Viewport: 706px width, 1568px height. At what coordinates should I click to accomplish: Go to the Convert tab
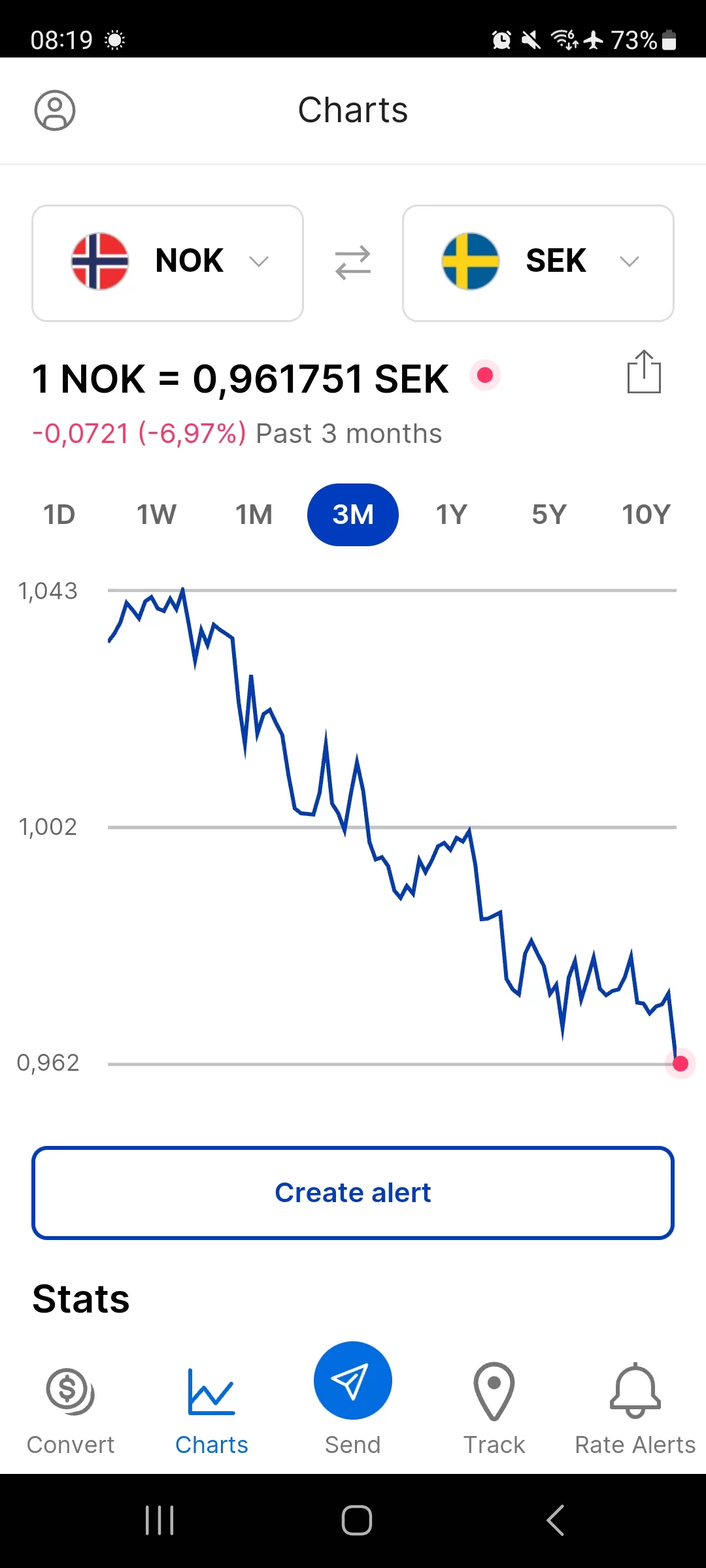[x=71, y=1405]
